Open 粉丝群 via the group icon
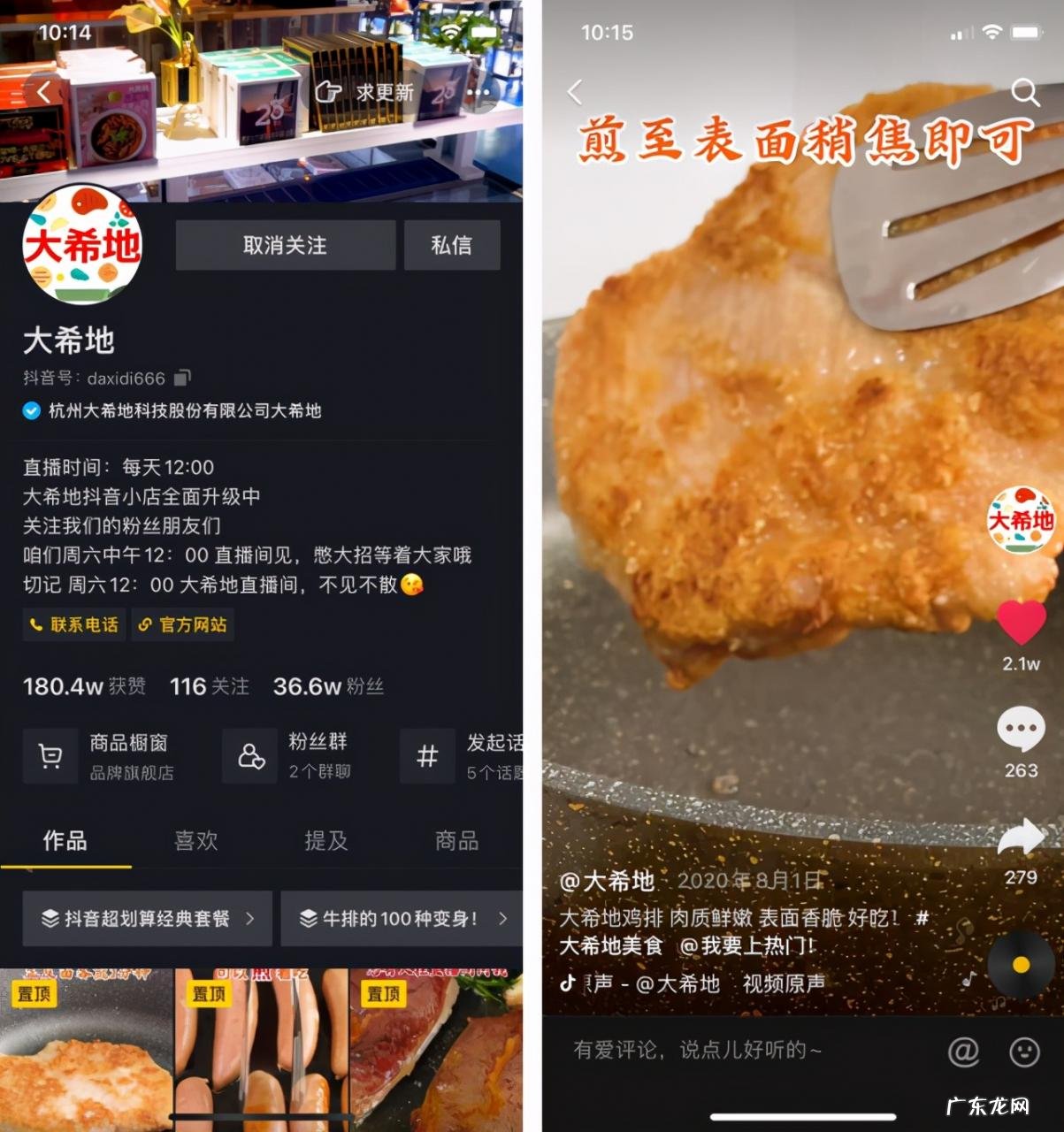1064x1132 pixels. coord(250,756)
